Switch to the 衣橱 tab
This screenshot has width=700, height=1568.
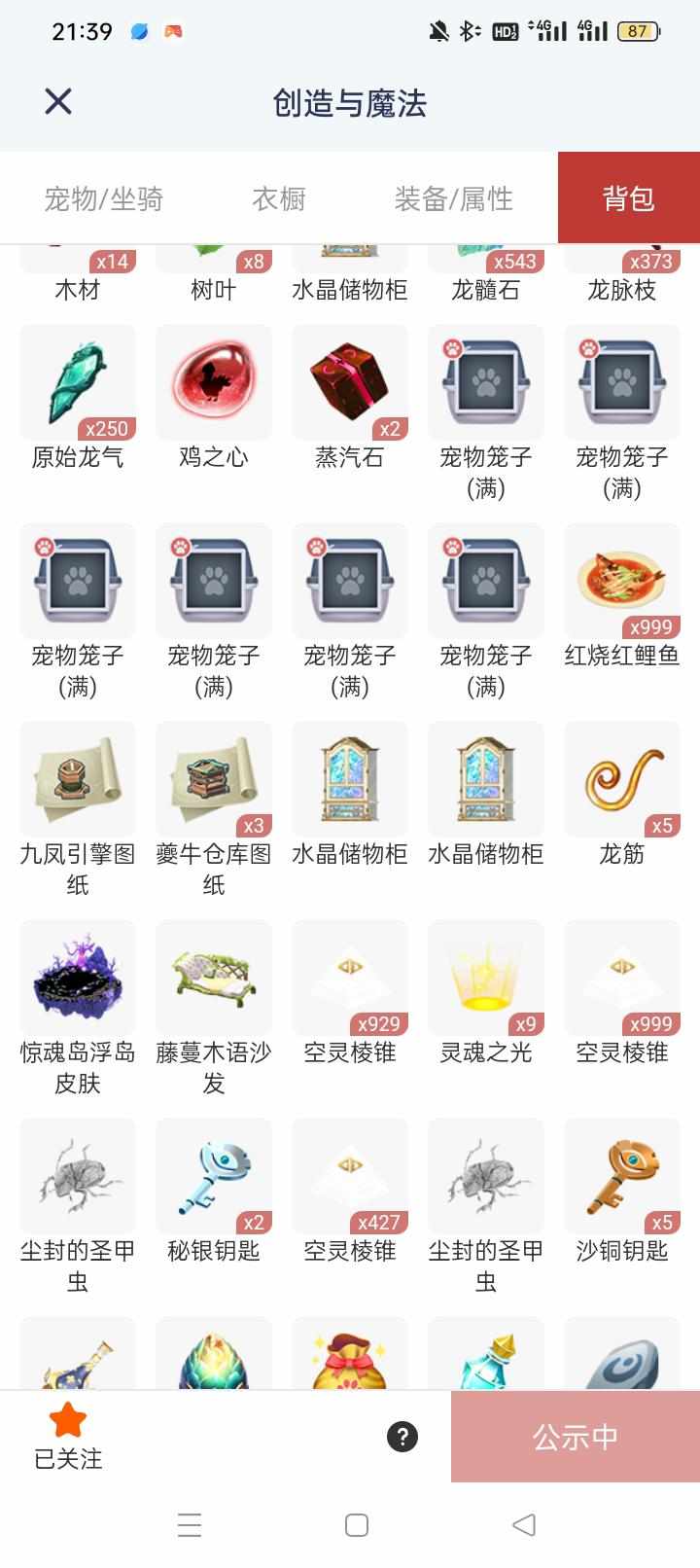(279, 199)
